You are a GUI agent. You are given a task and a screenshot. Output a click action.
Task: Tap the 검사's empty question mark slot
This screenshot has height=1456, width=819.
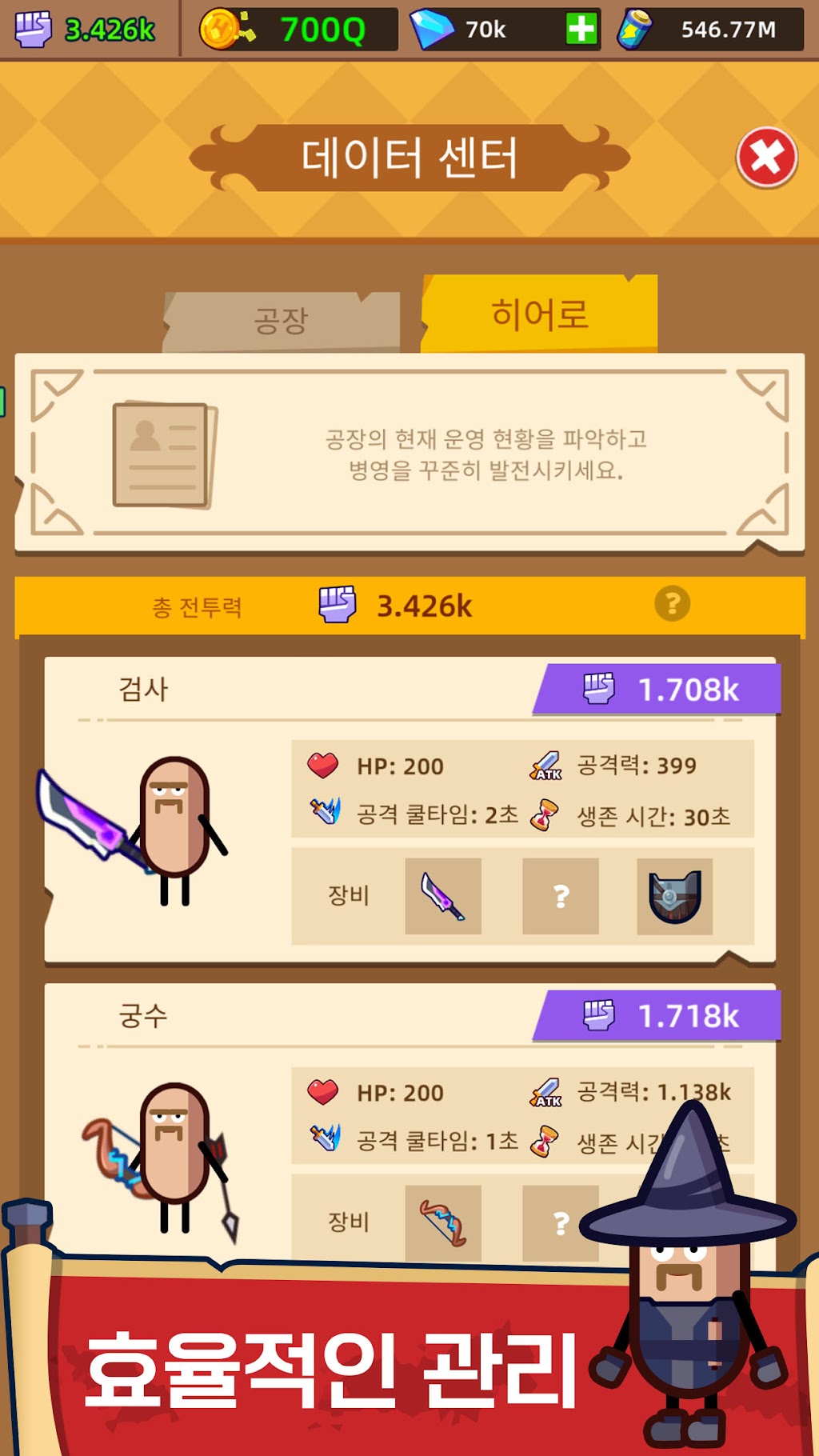point(561,896)
